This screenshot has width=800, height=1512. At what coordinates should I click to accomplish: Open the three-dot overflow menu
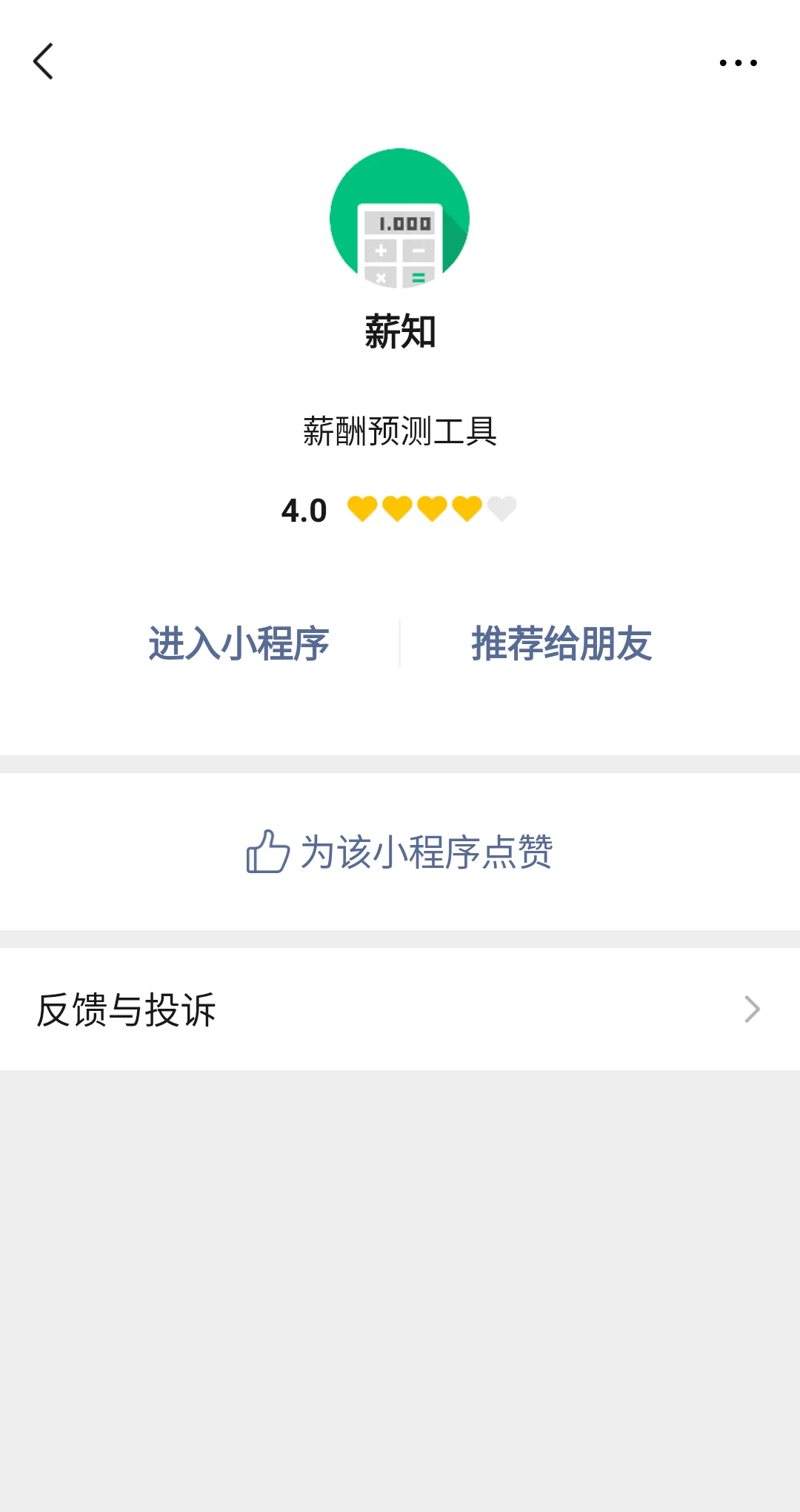[738, 63]
